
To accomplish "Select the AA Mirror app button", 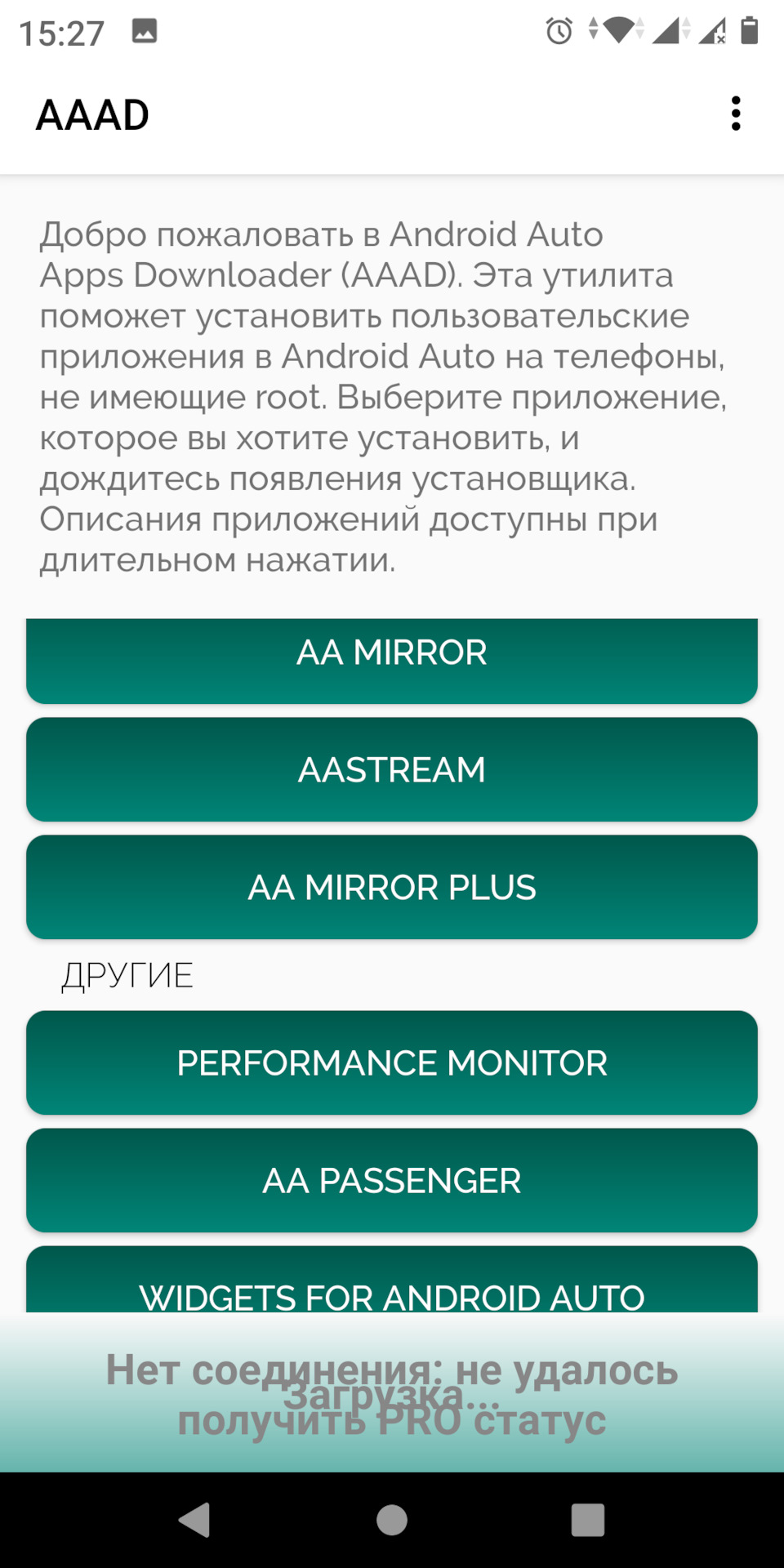I will 392,658.
